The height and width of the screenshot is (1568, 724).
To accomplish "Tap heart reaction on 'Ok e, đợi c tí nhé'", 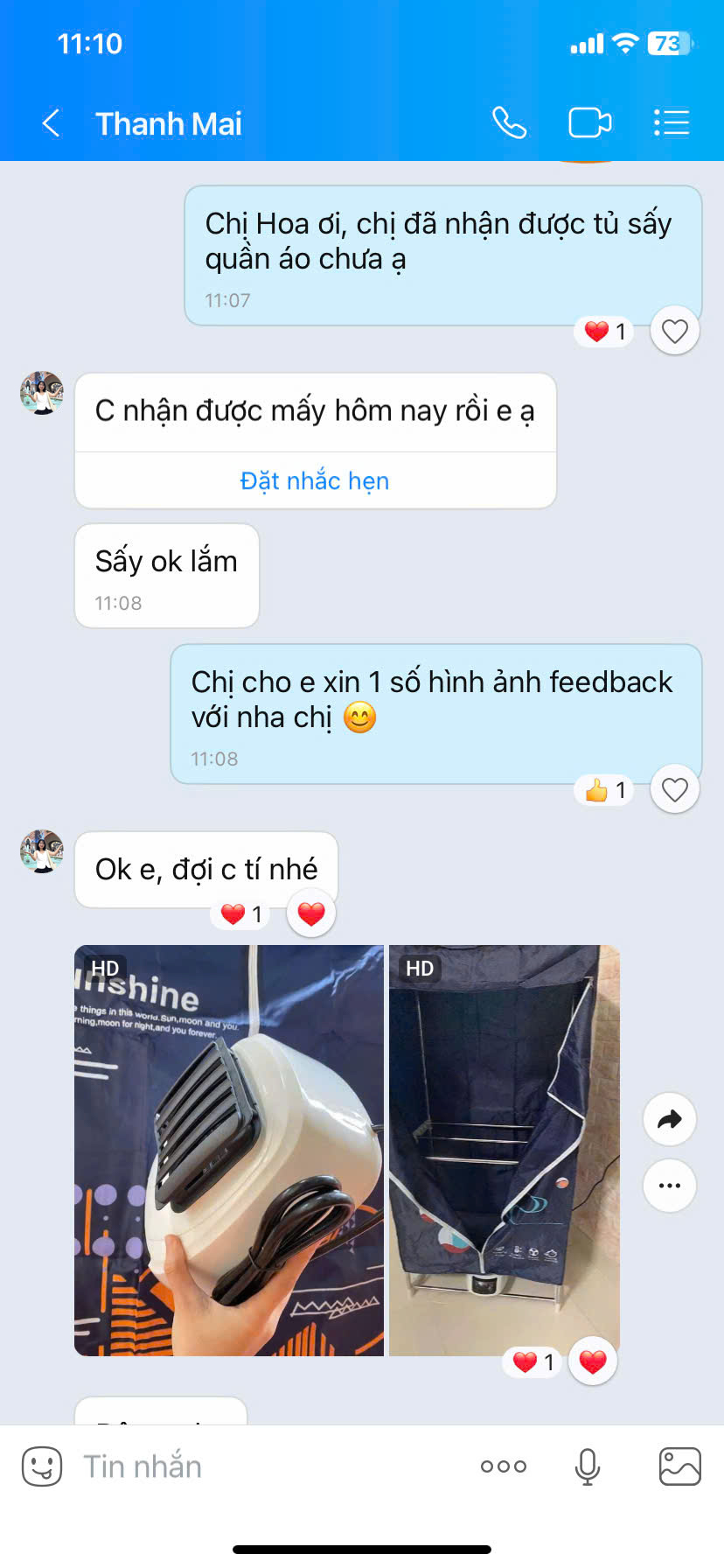I will tap(311, 913).
